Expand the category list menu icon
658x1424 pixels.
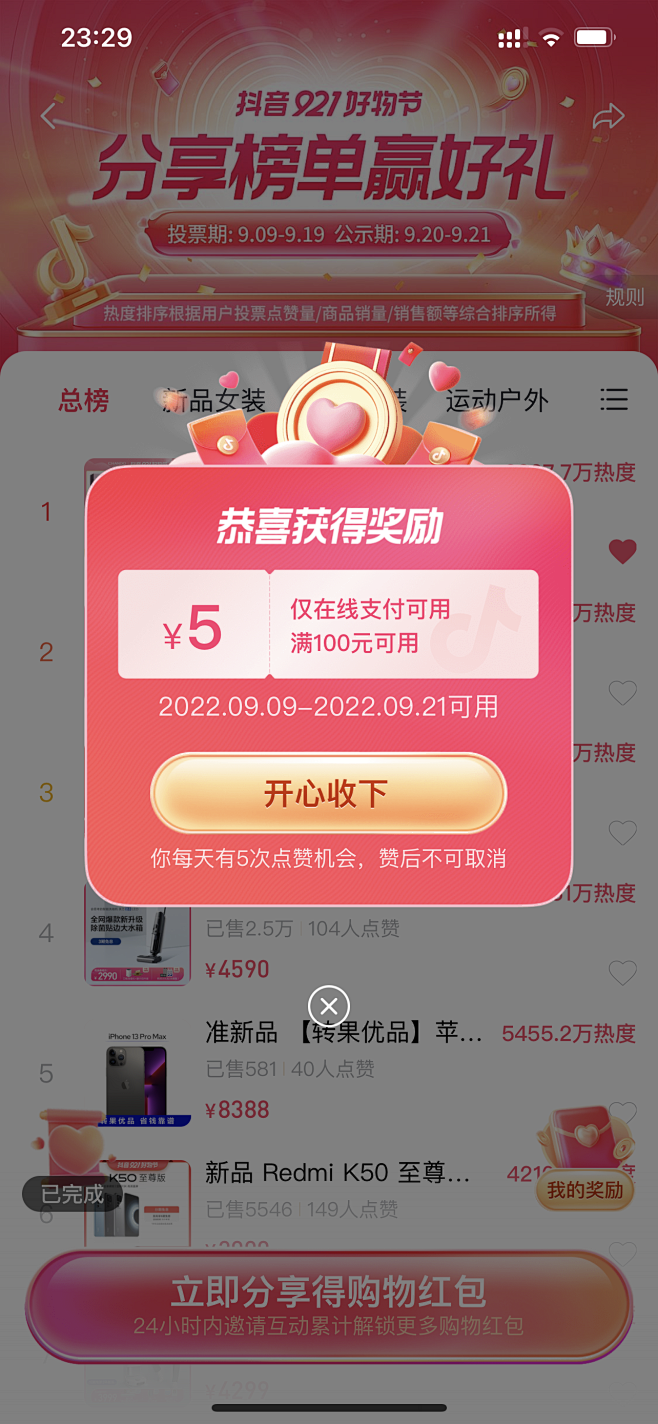(614, 400)
